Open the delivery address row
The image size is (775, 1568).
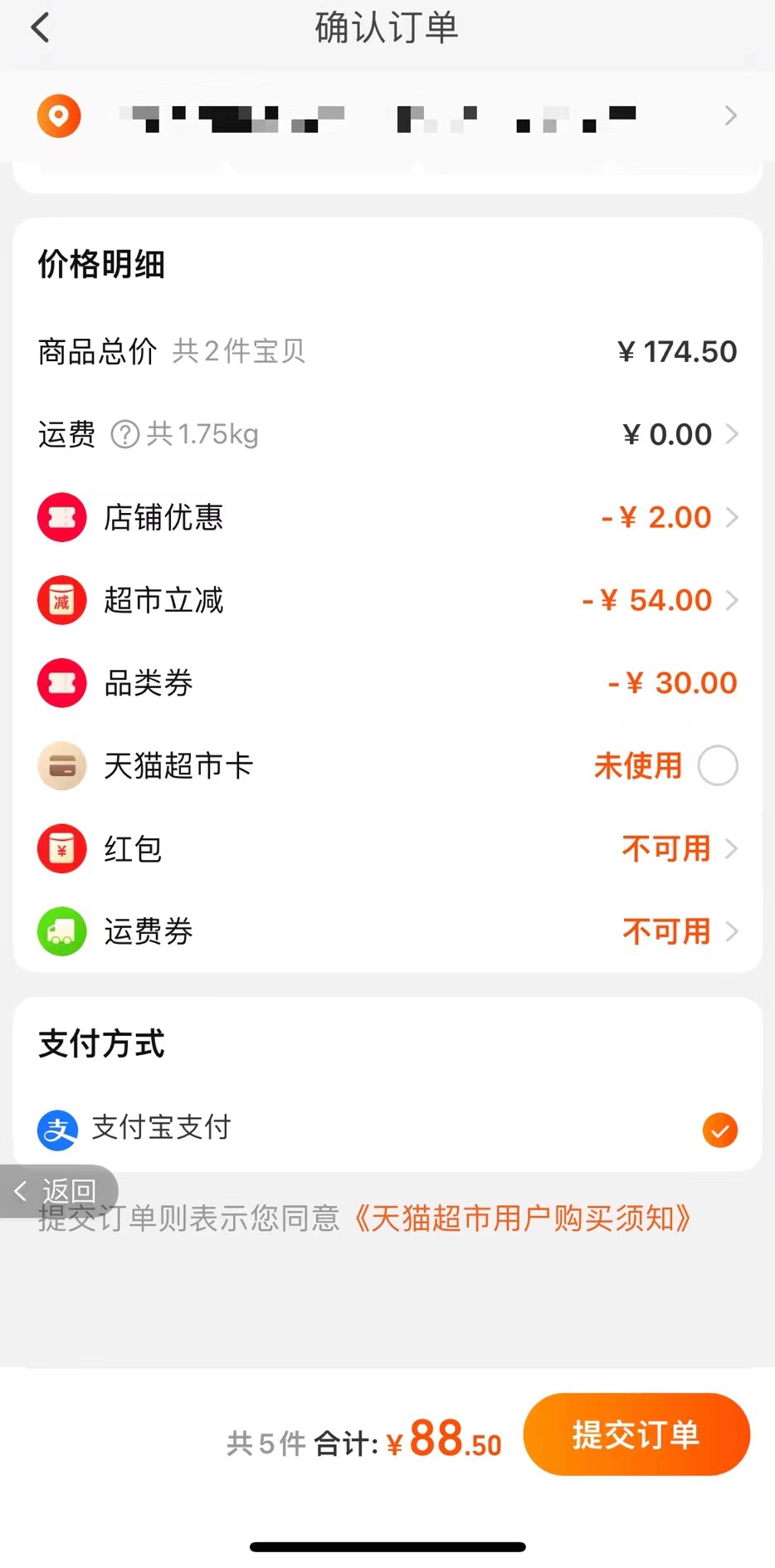[387, 115]
